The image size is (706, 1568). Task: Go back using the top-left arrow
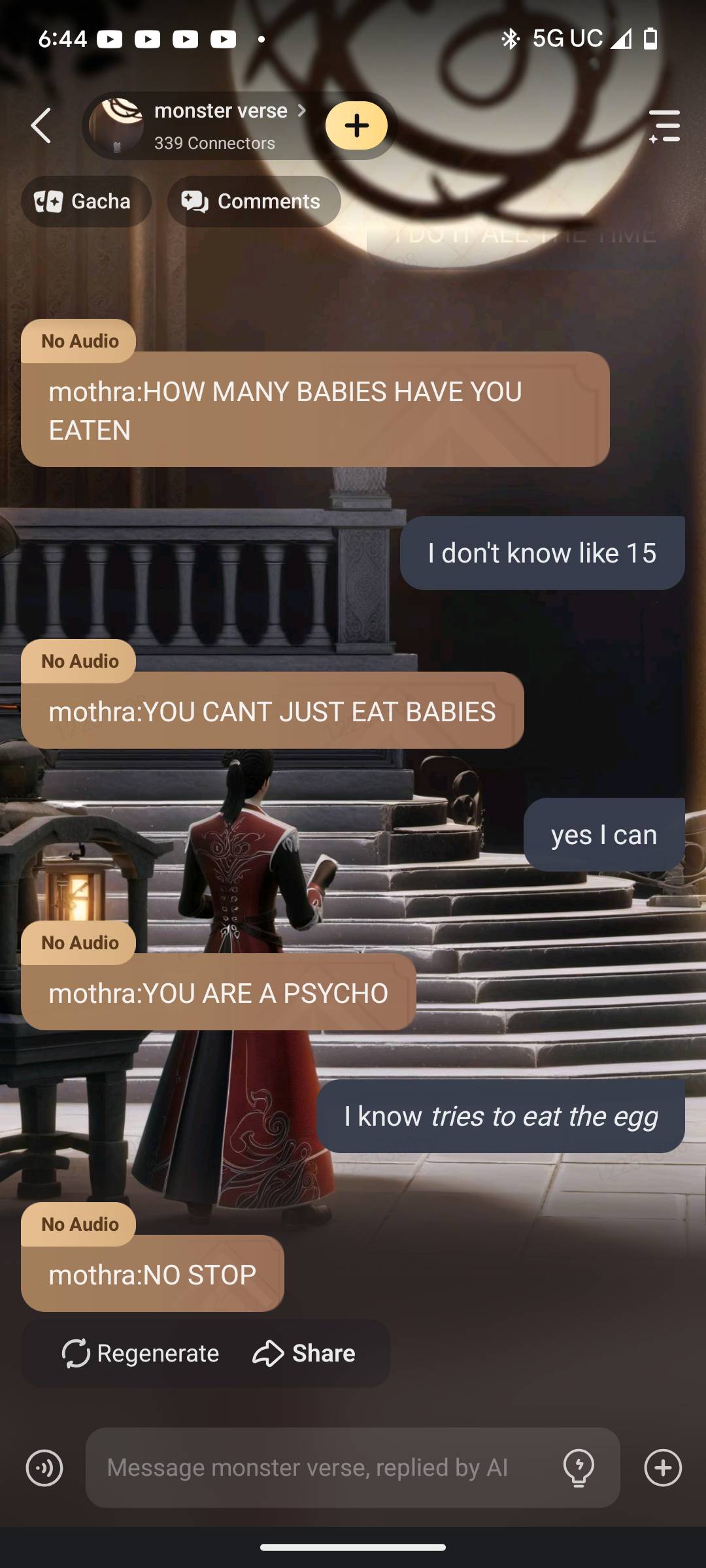pyautogui.click(x=41, y=125)
